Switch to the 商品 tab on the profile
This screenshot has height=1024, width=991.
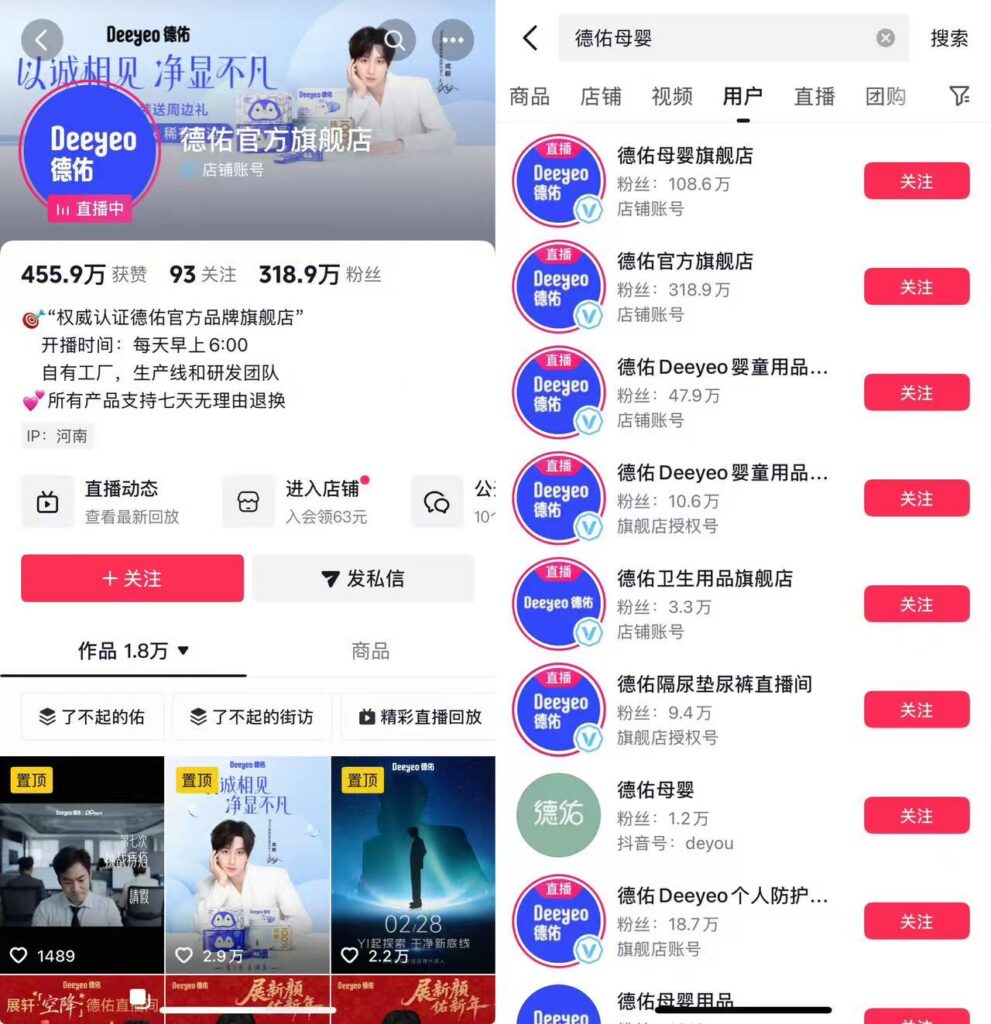(x=370, y=651)
